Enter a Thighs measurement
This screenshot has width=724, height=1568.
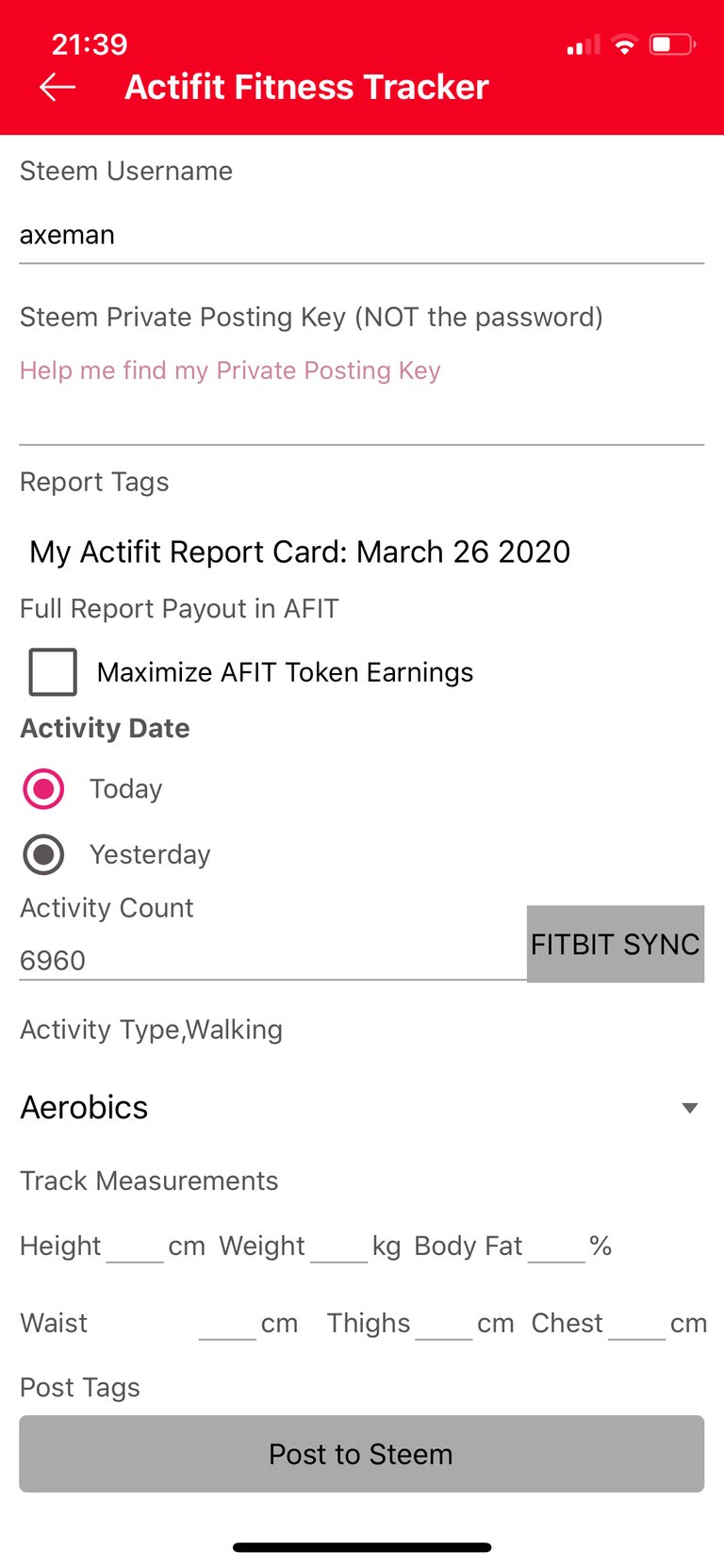tap(444, 1324)
